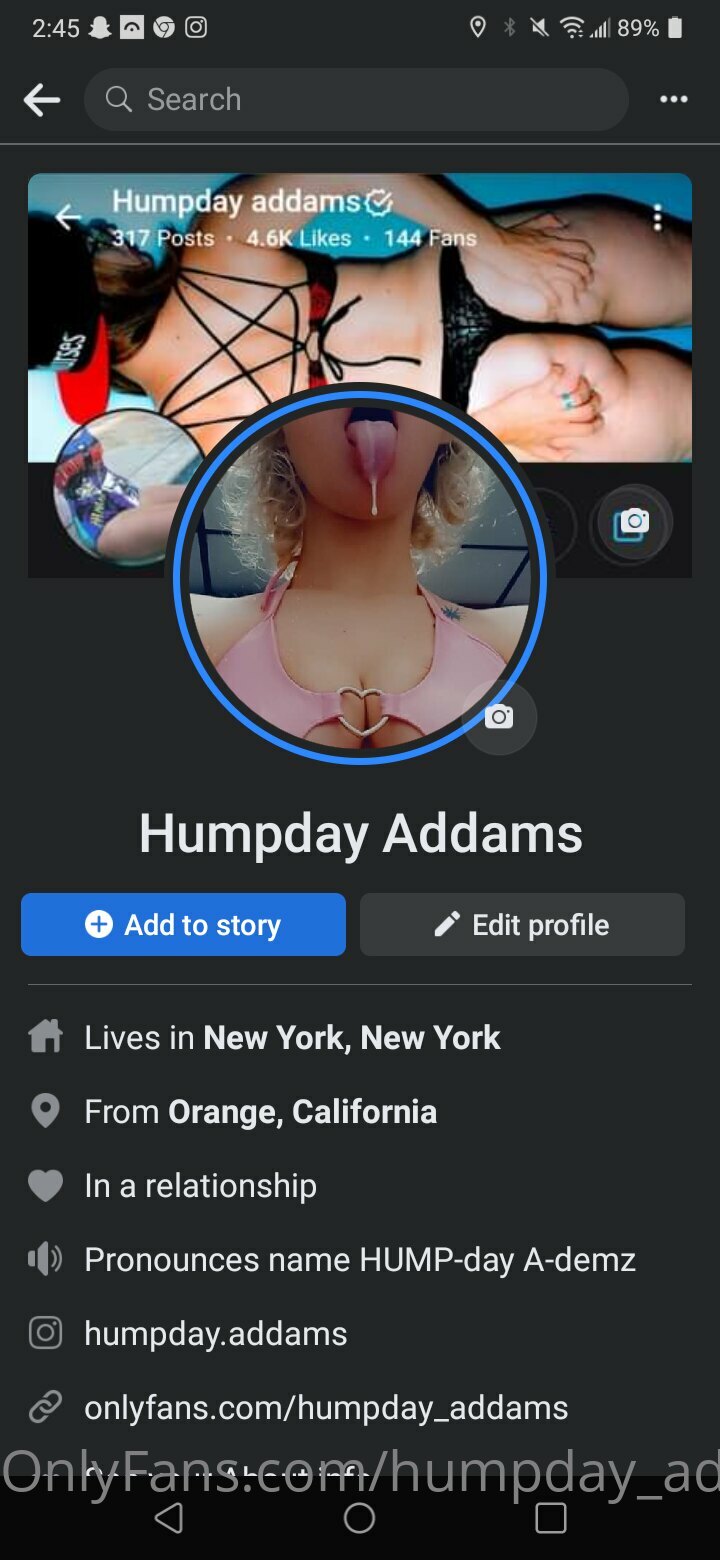Screen dimensions: 720x1560
Task: Tap the system home button
Action: point(359,1518)
